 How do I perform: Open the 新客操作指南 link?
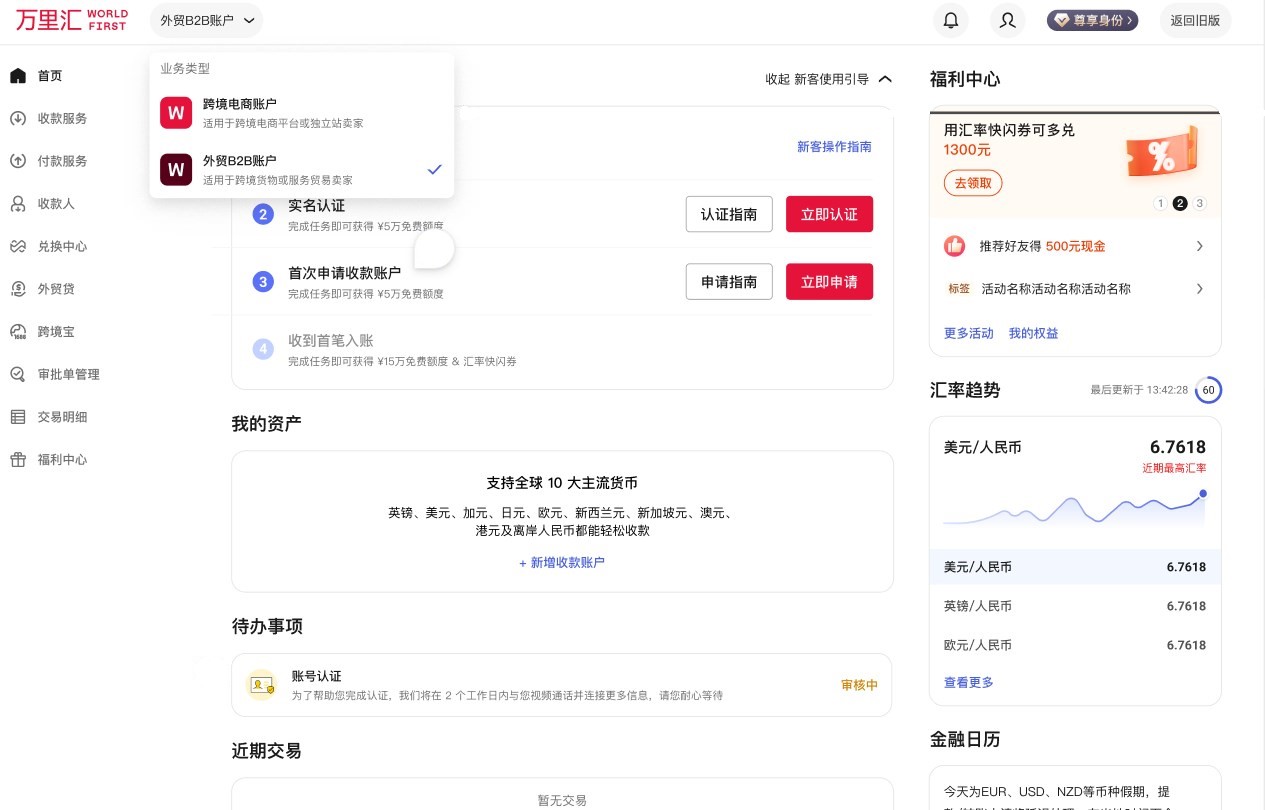click(833, 147)
